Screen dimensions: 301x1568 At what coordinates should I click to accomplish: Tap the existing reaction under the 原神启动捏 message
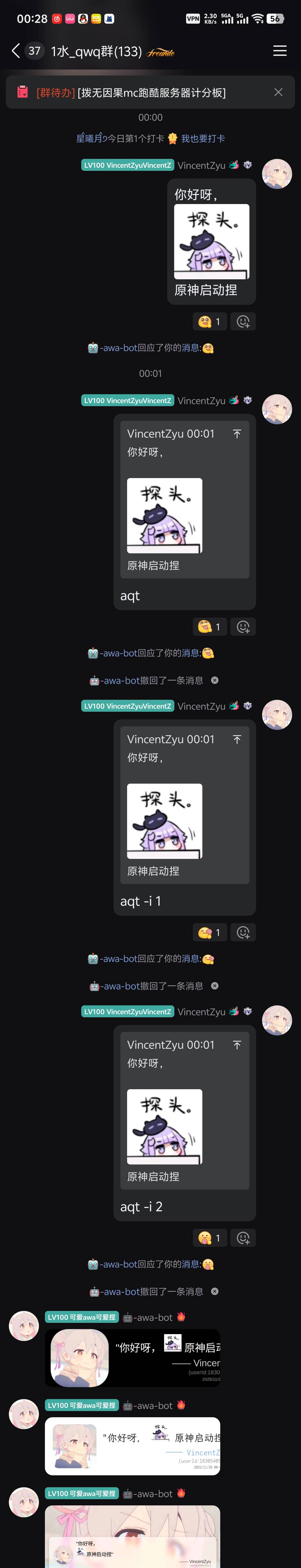pos(210,321)
